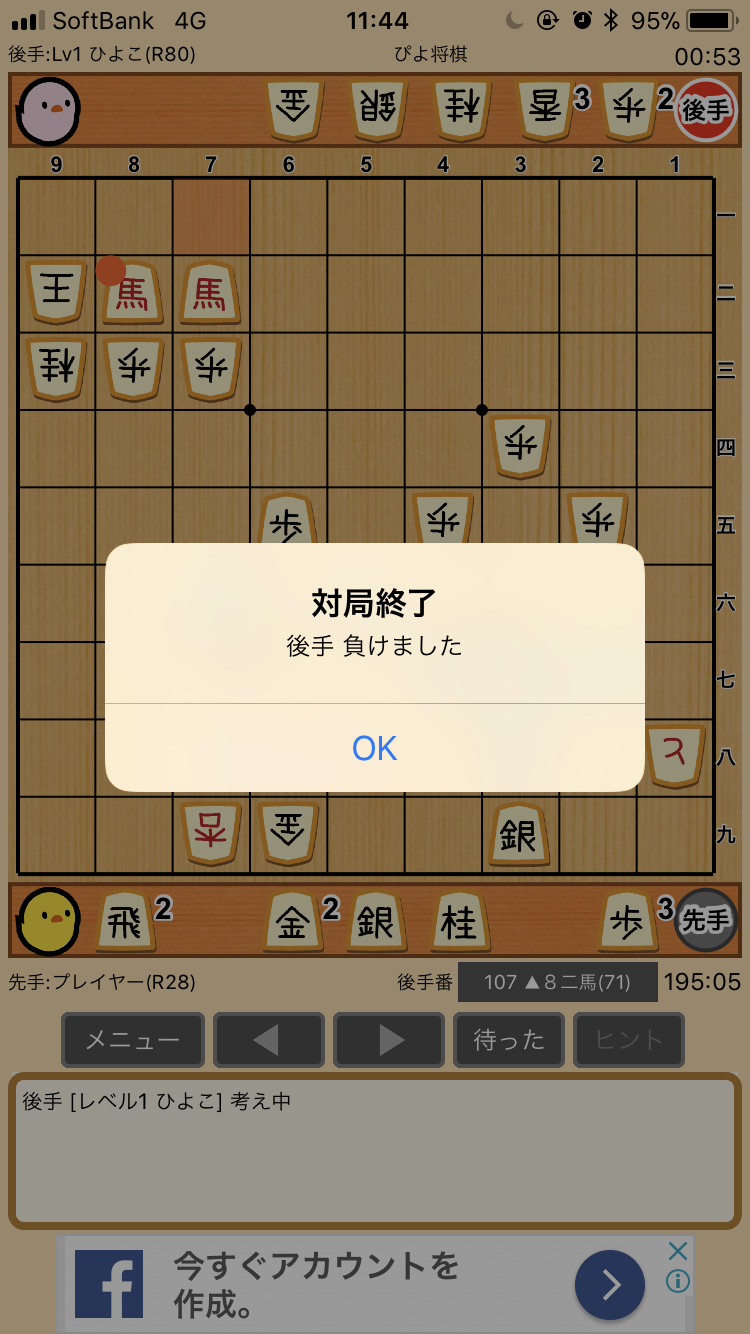Step forward one move with right arrow
This screenshot has width=750, height=1334.
tap(388, 1040)
